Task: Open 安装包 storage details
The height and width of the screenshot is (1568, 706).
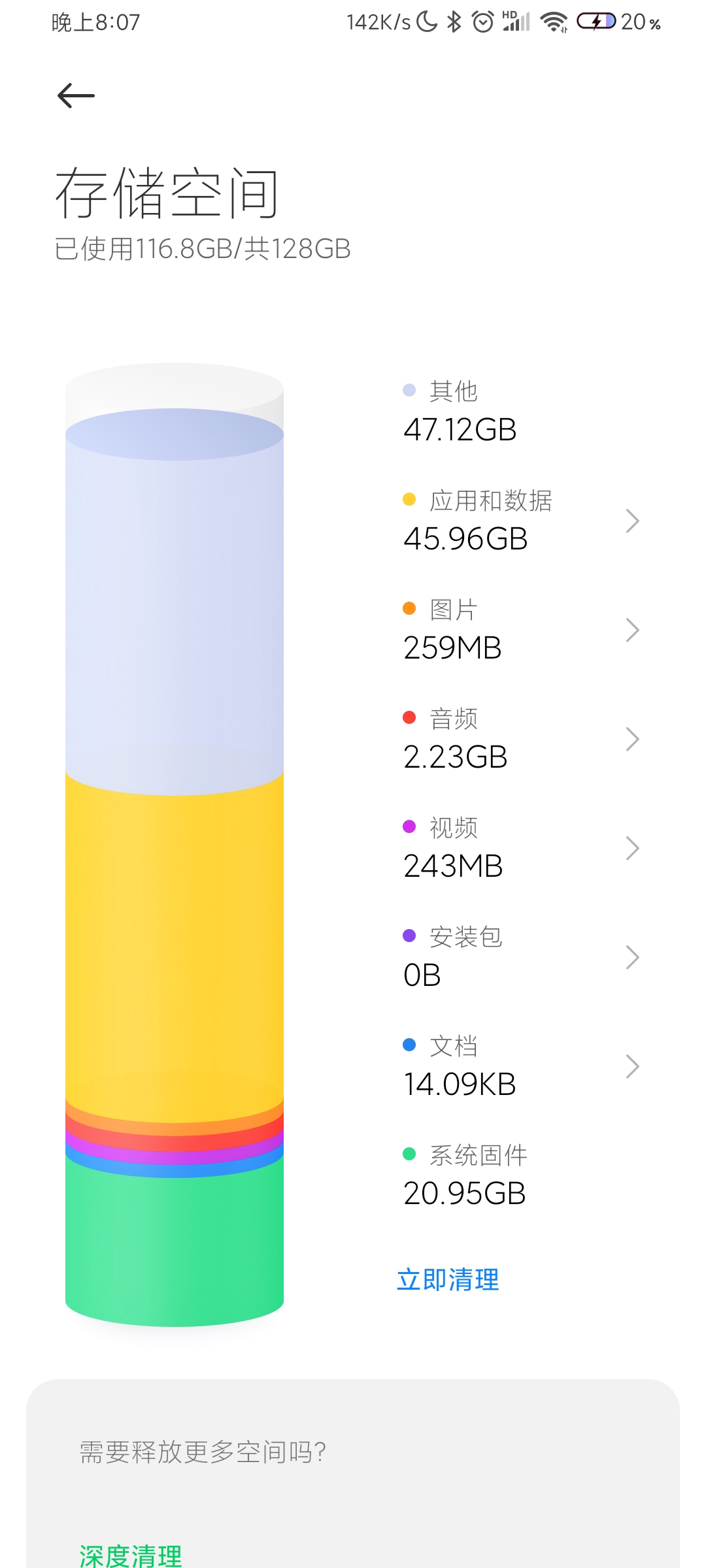Action: coord(520,958)
